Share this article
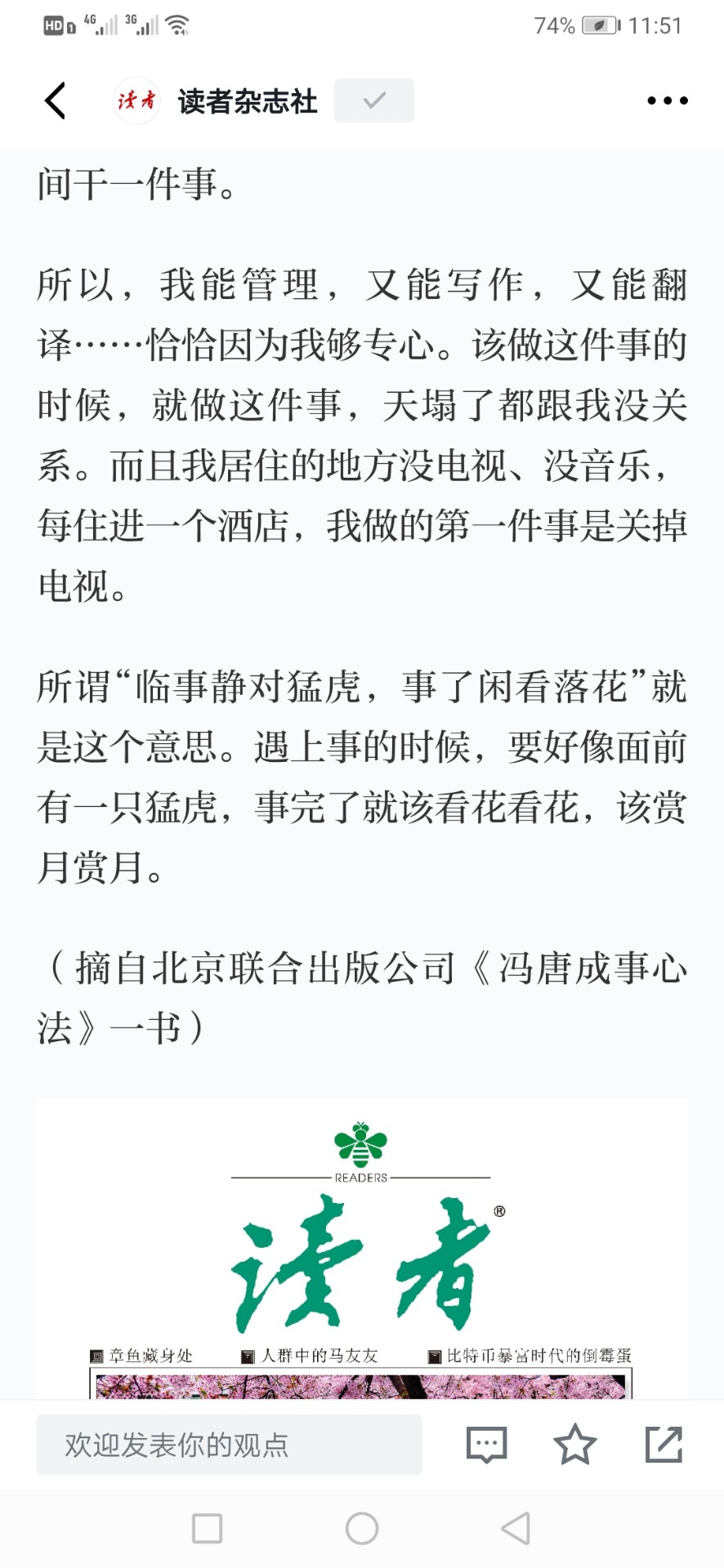 (664, 1444)
